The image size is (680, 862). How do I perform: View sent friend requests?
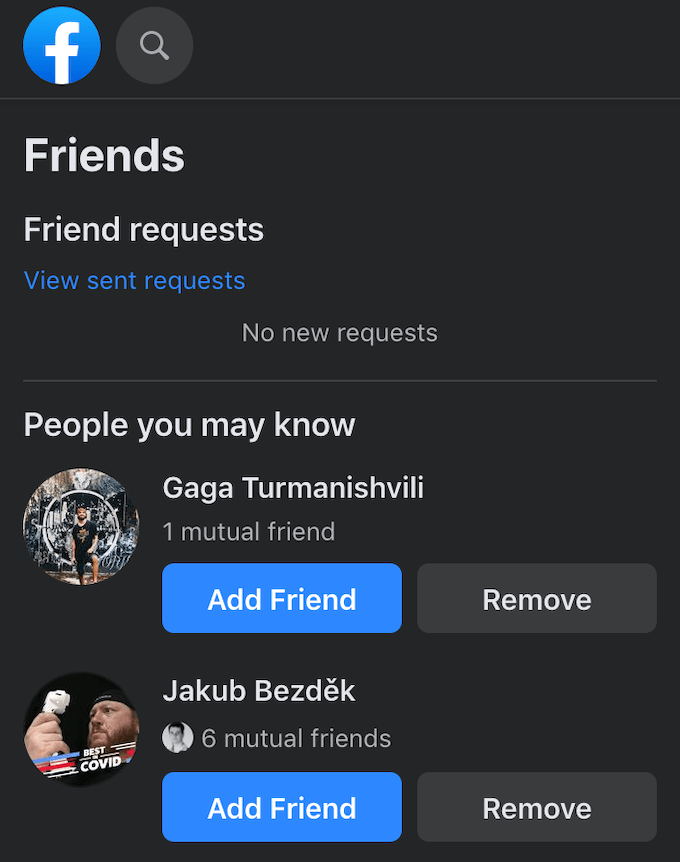point(134,280)
